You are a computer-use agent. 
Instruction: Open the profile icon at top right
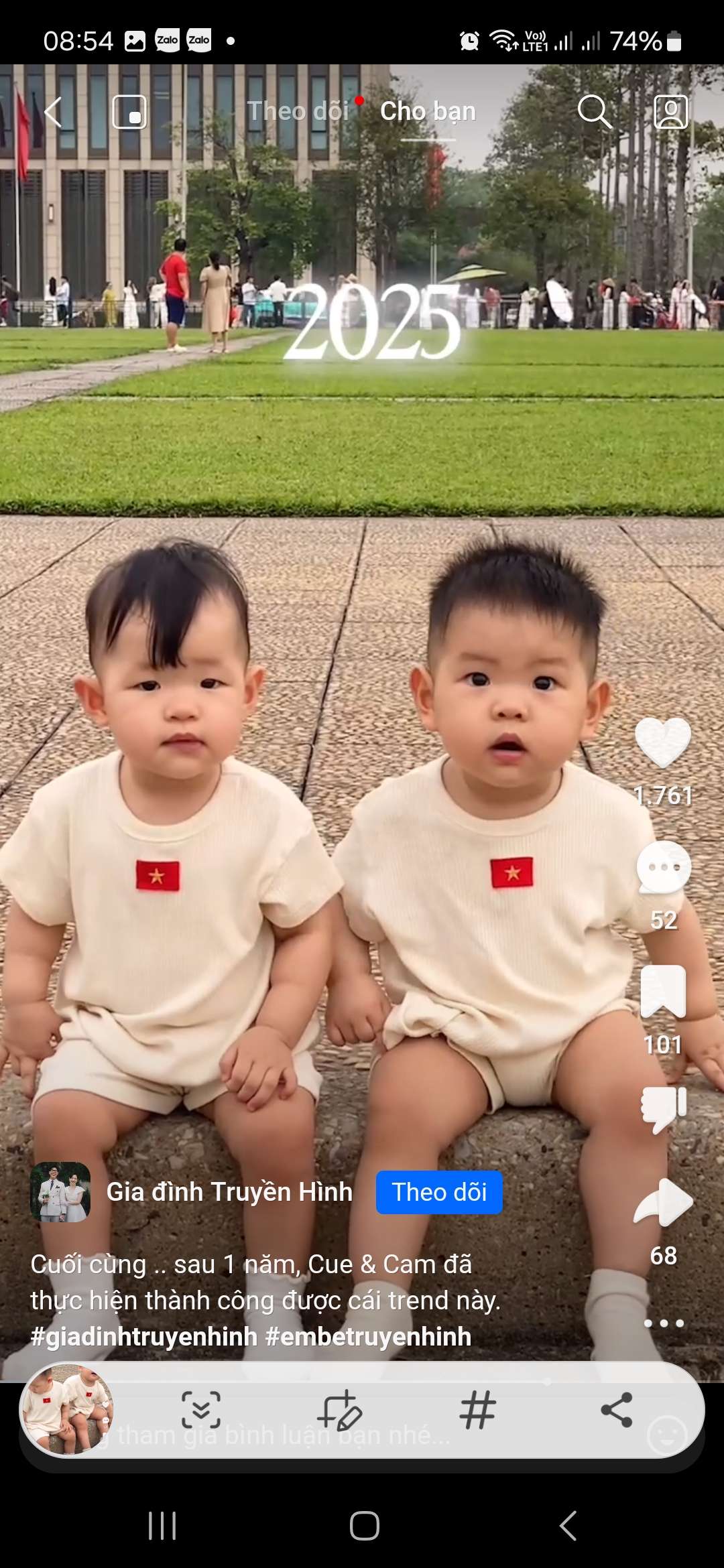pos(670,111)
